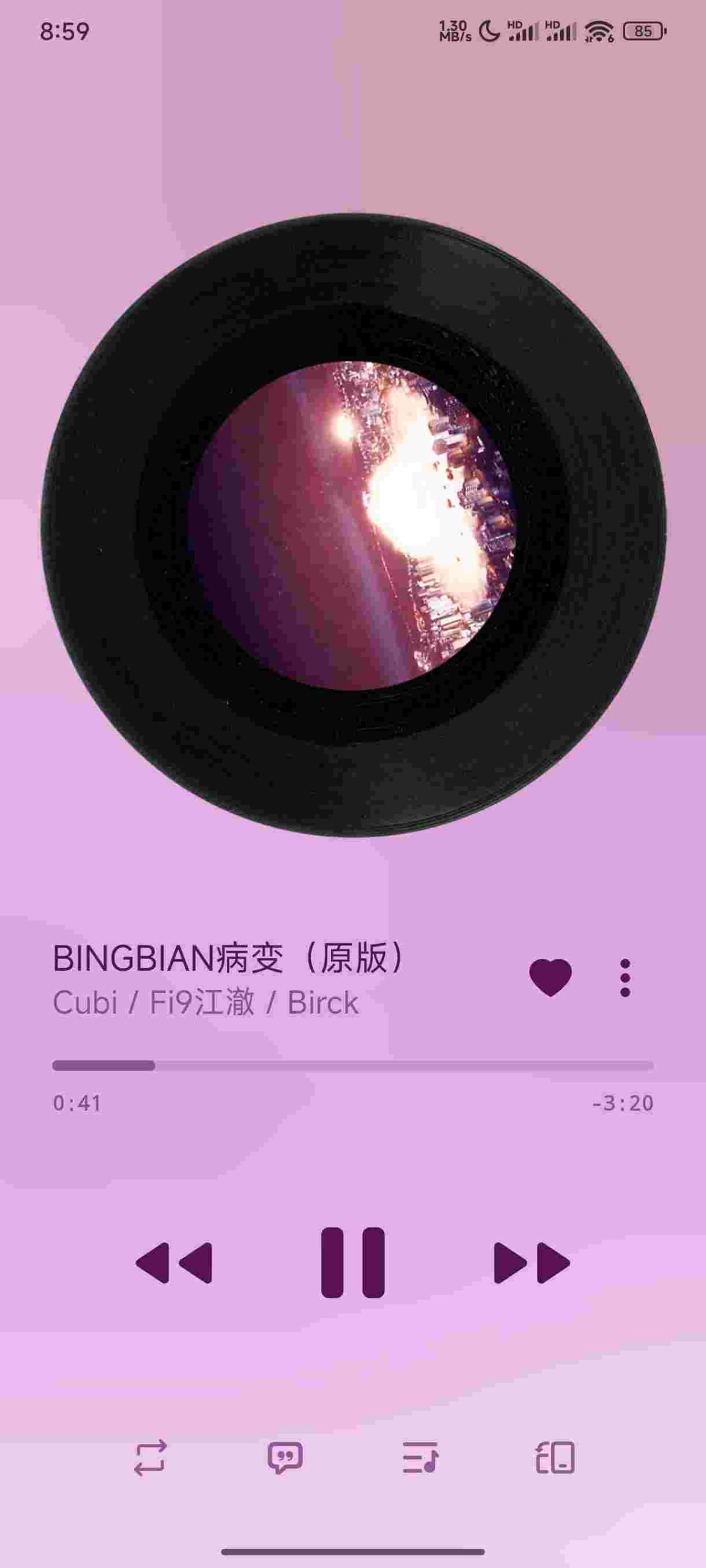Open the device casting options

[555, 1458]
